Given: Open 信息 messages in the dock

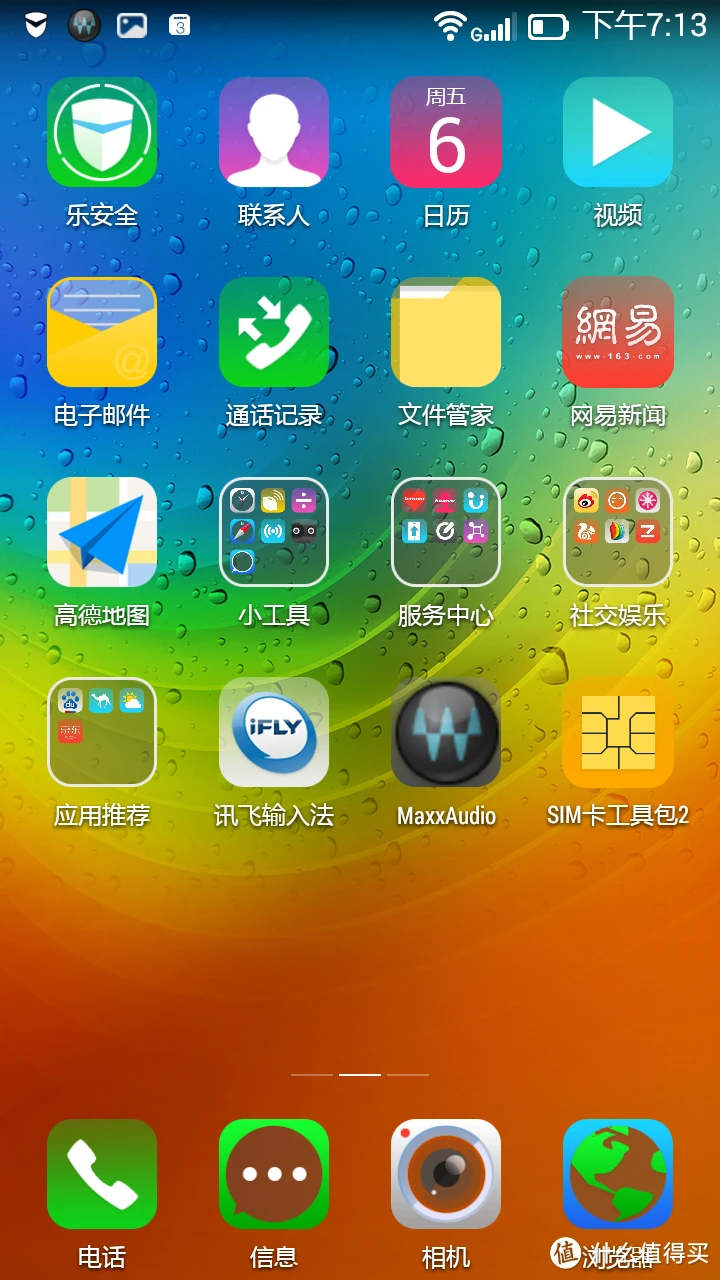Looking at the screenshot, I should pyautogui.click(x=274, y=1174).
